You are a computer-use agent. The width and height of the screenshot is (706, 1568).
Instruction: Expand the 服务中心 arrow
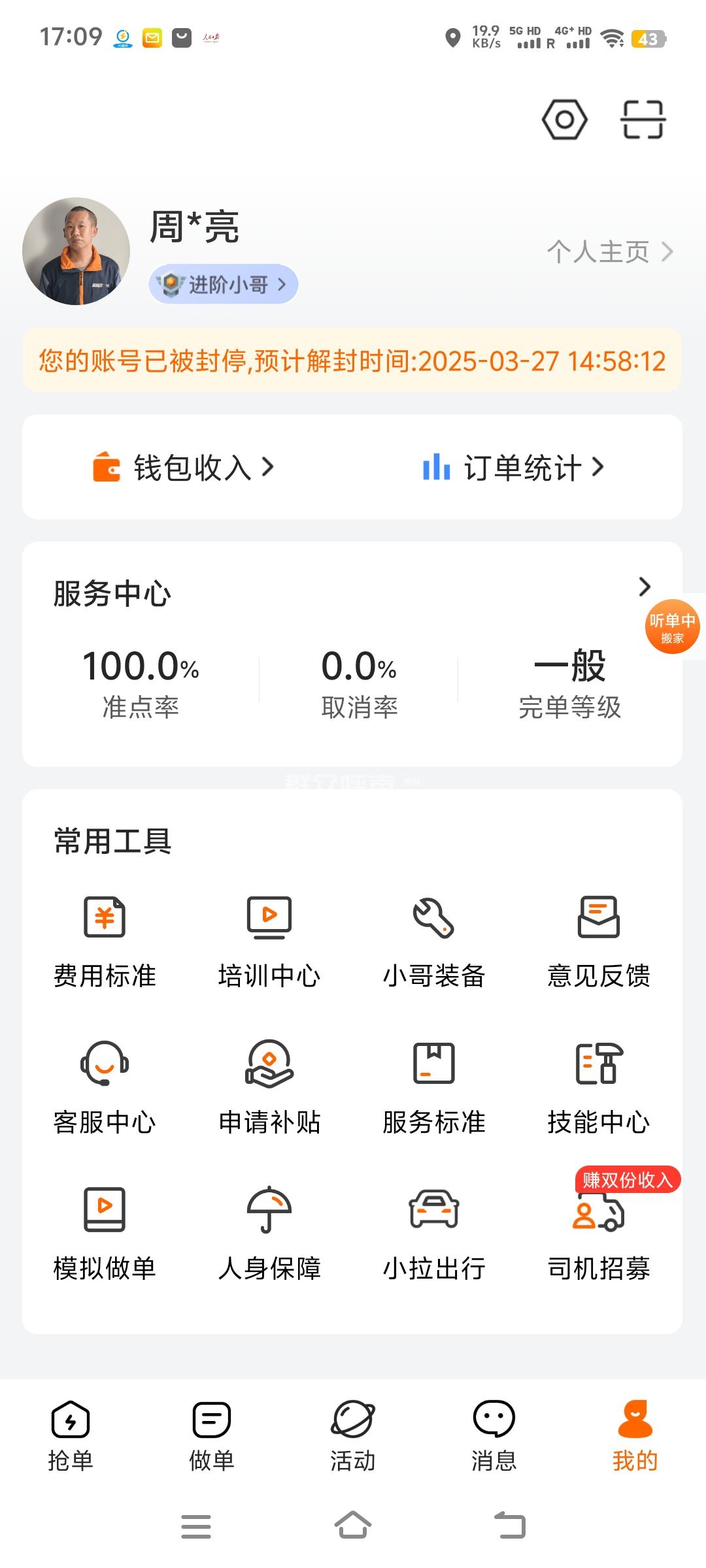645,587
